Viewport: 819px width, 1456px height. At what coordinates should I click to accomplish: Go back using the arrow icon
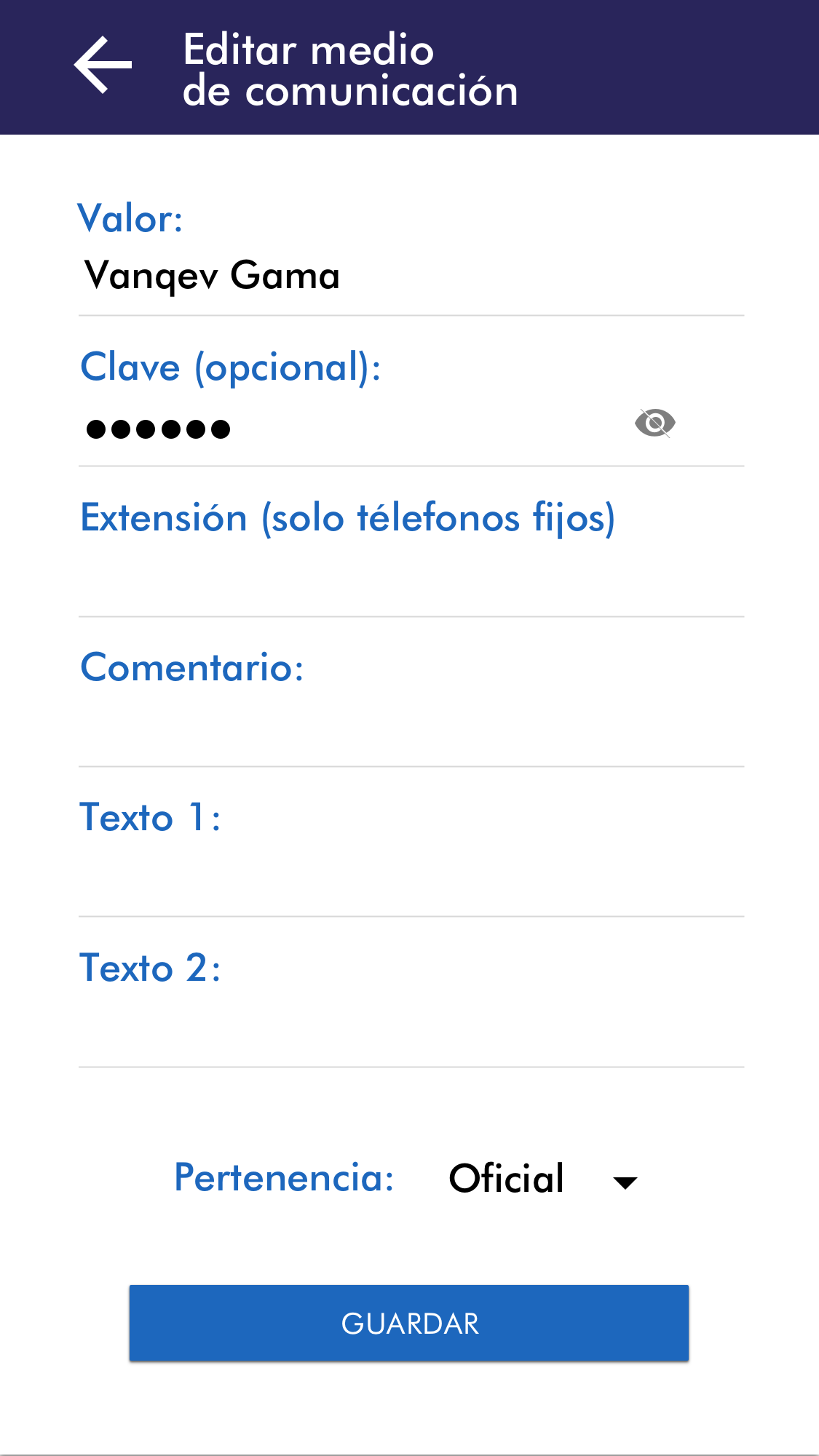pos(103,65)
